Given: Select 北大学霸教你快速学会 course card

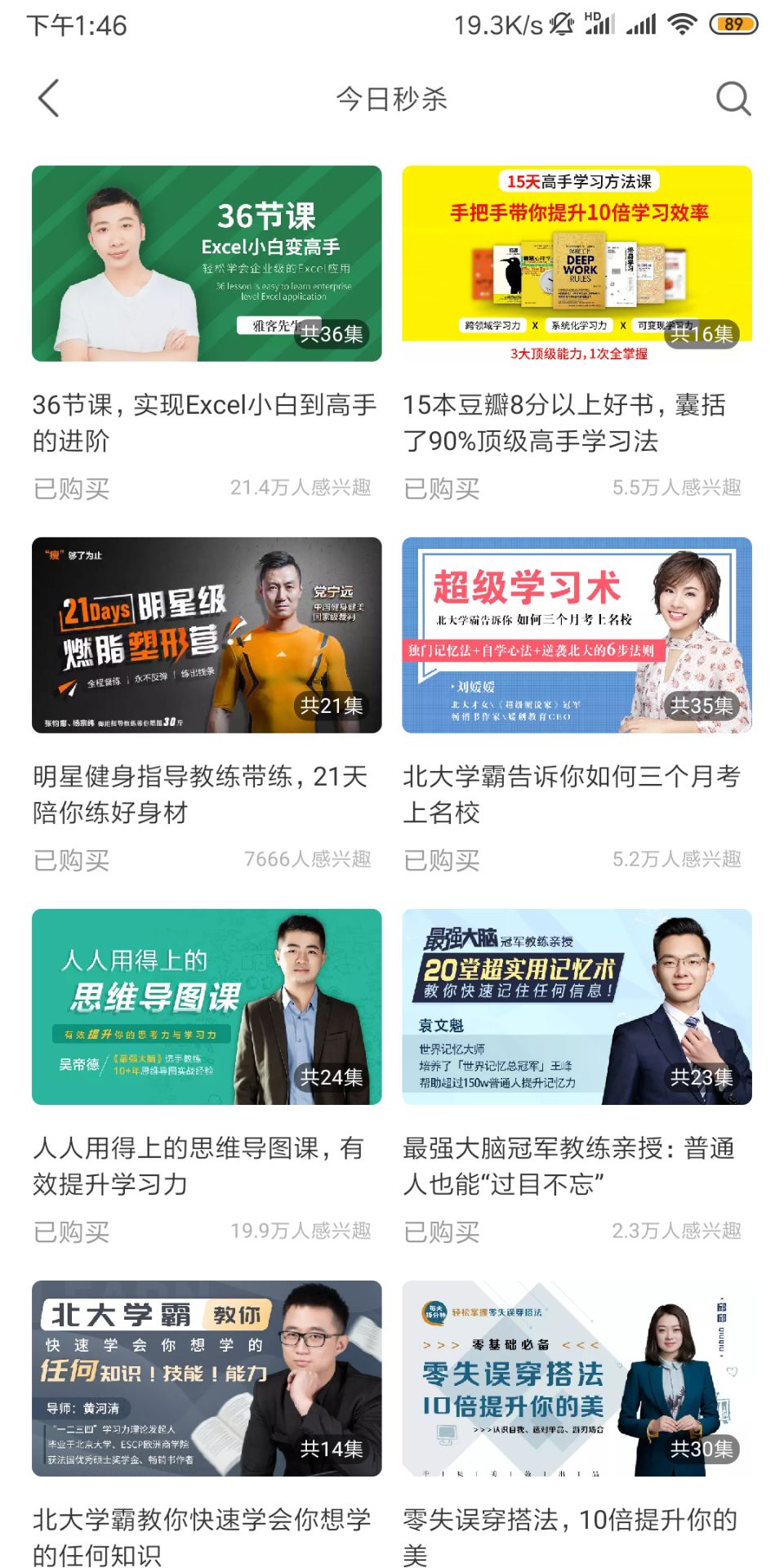Looking at the screenshot, I should (207, 1379).
